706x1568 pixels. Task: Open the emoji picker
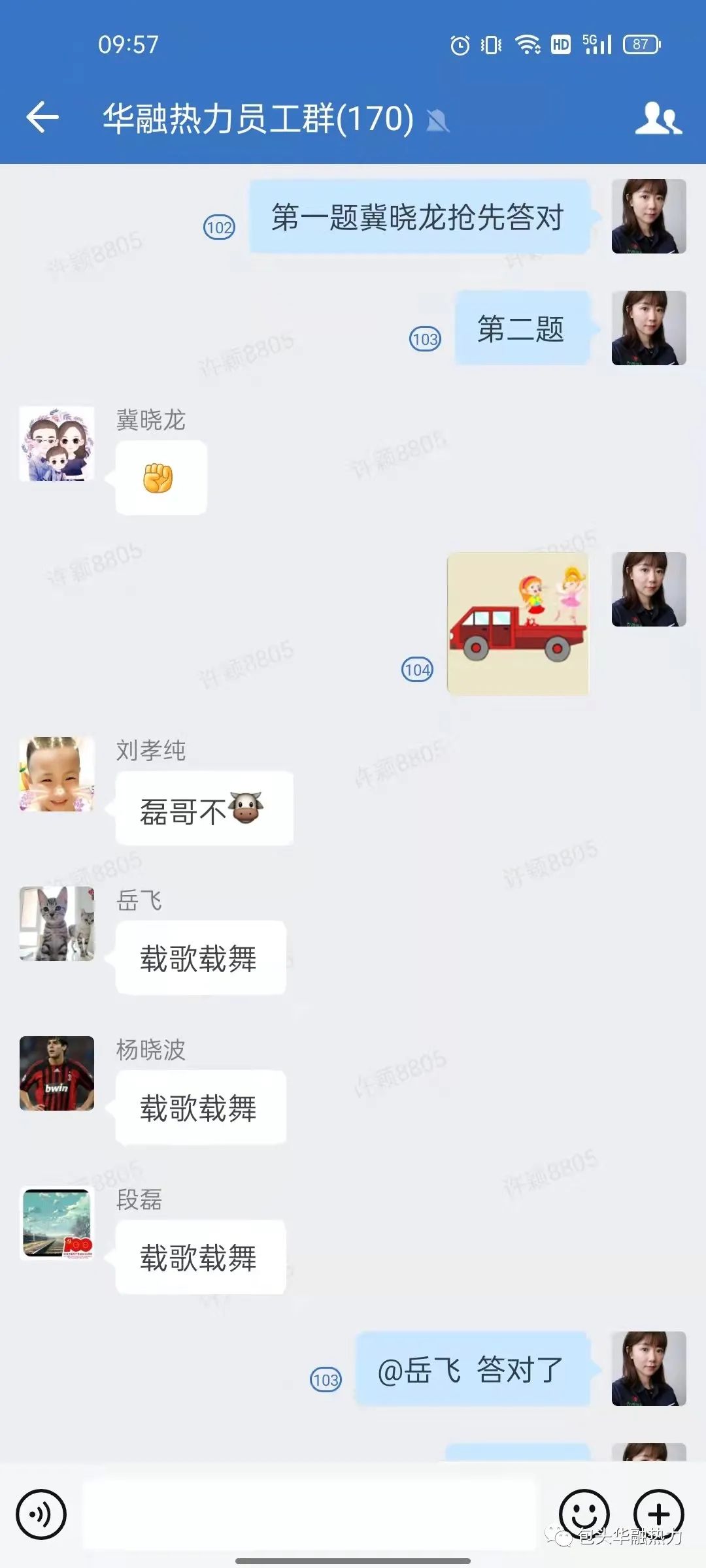point(584,1514)
